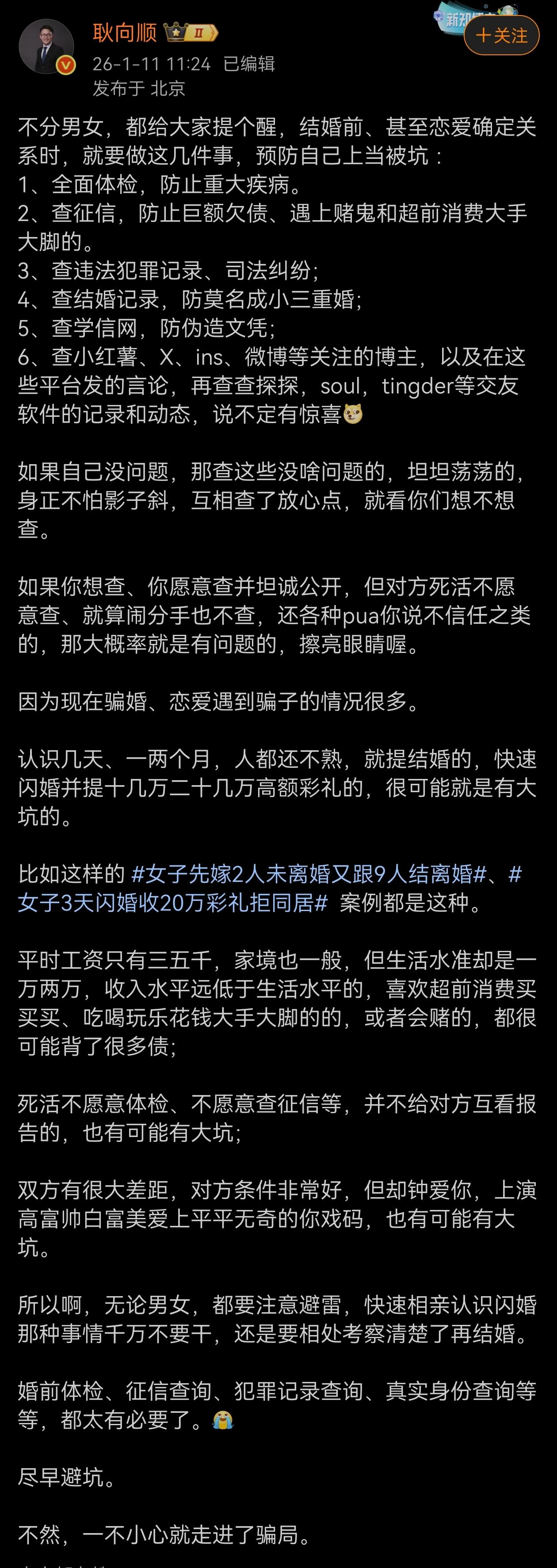
Task: Select the username 耿向顺
Action: [125, 32]
